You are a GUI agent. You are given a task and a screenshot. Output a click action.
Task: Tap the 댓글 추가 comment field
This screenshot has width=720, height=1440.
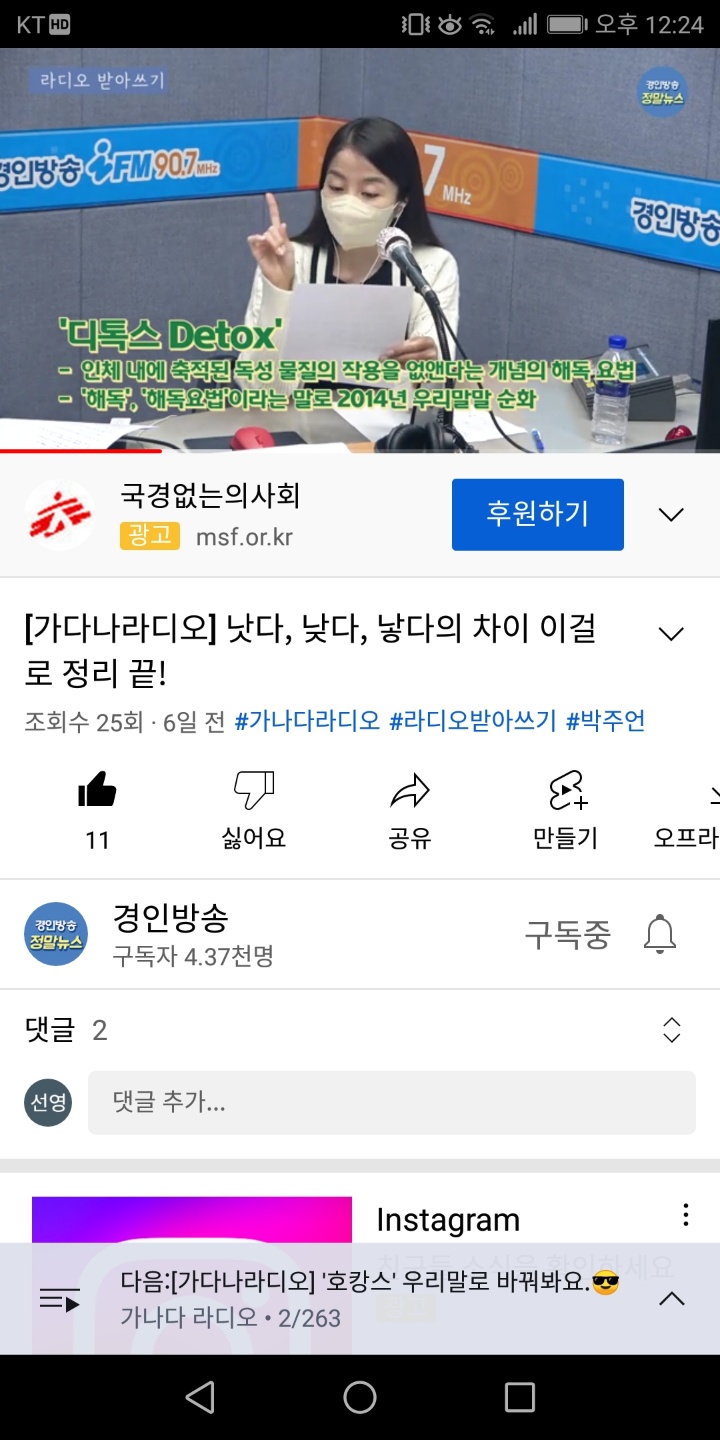click(x=391, y=1102)
